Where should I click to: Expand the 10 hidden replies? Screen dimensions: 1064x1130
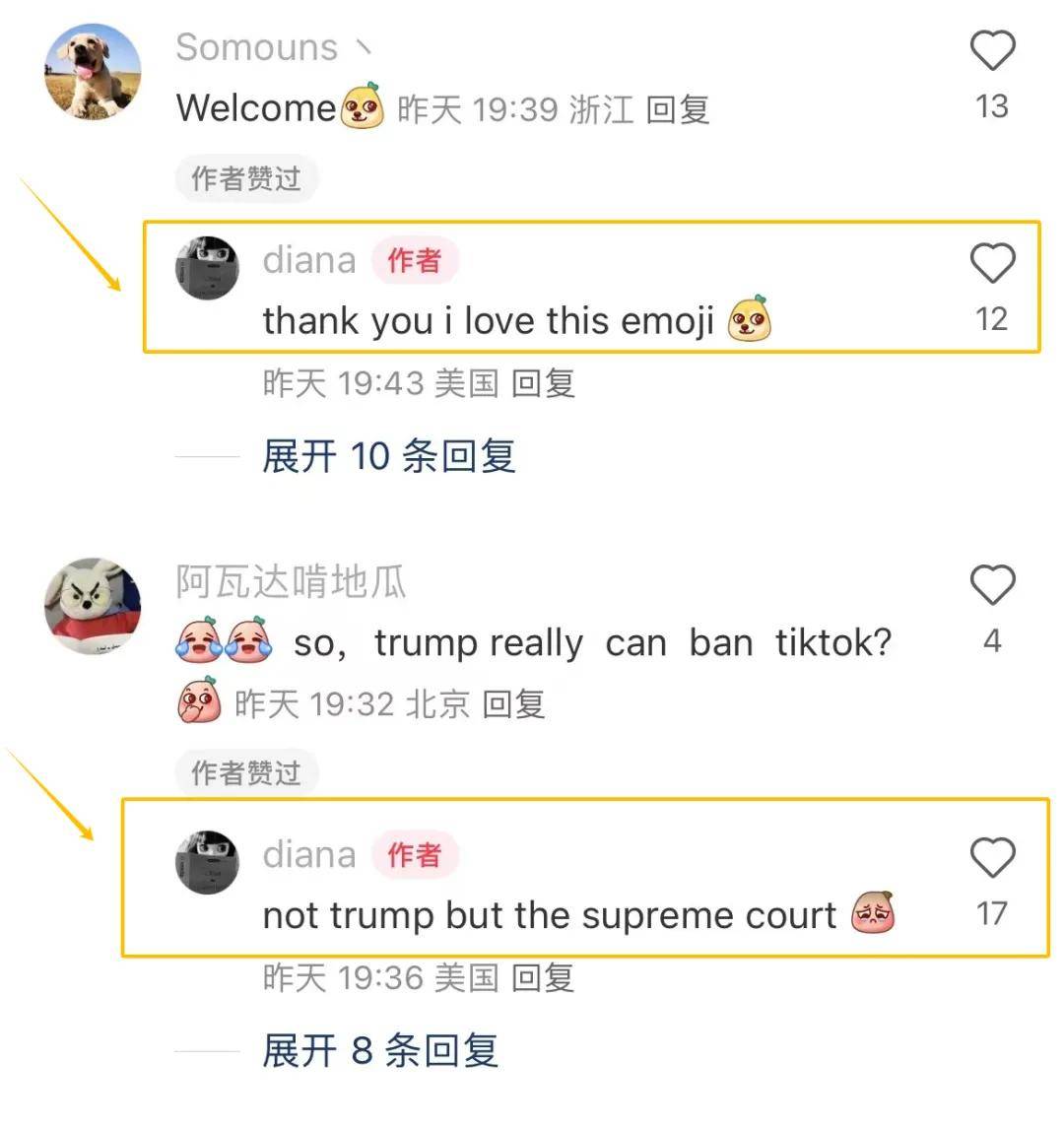(x=388, y=456)
